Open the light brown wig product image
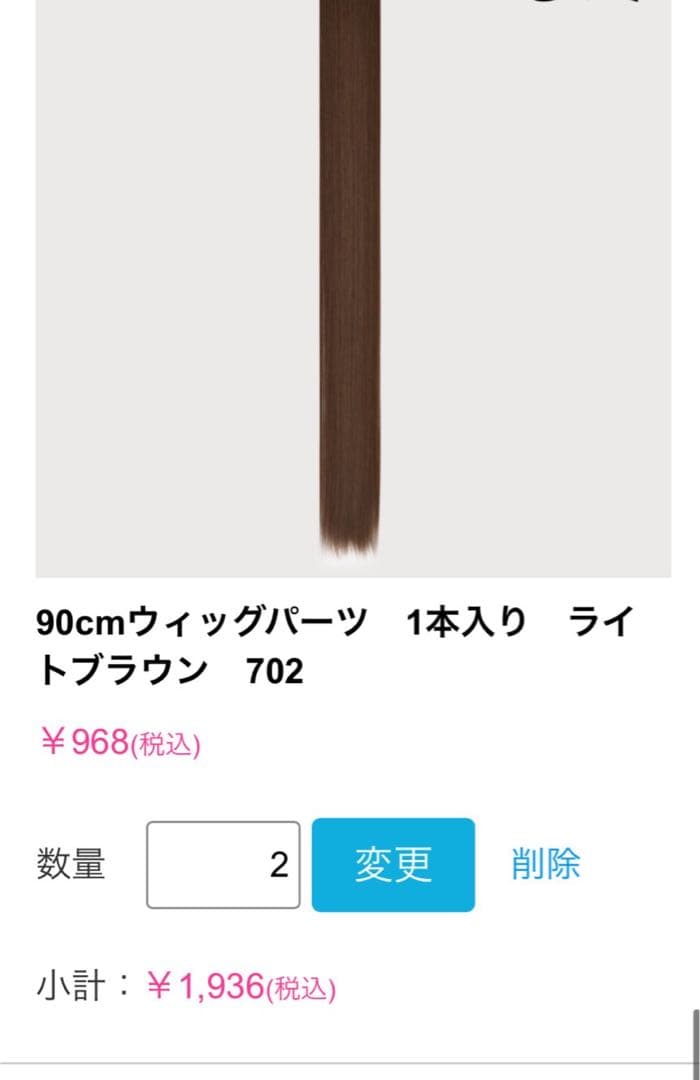This screenshot has height=1080, width=700. pos(353,288)
